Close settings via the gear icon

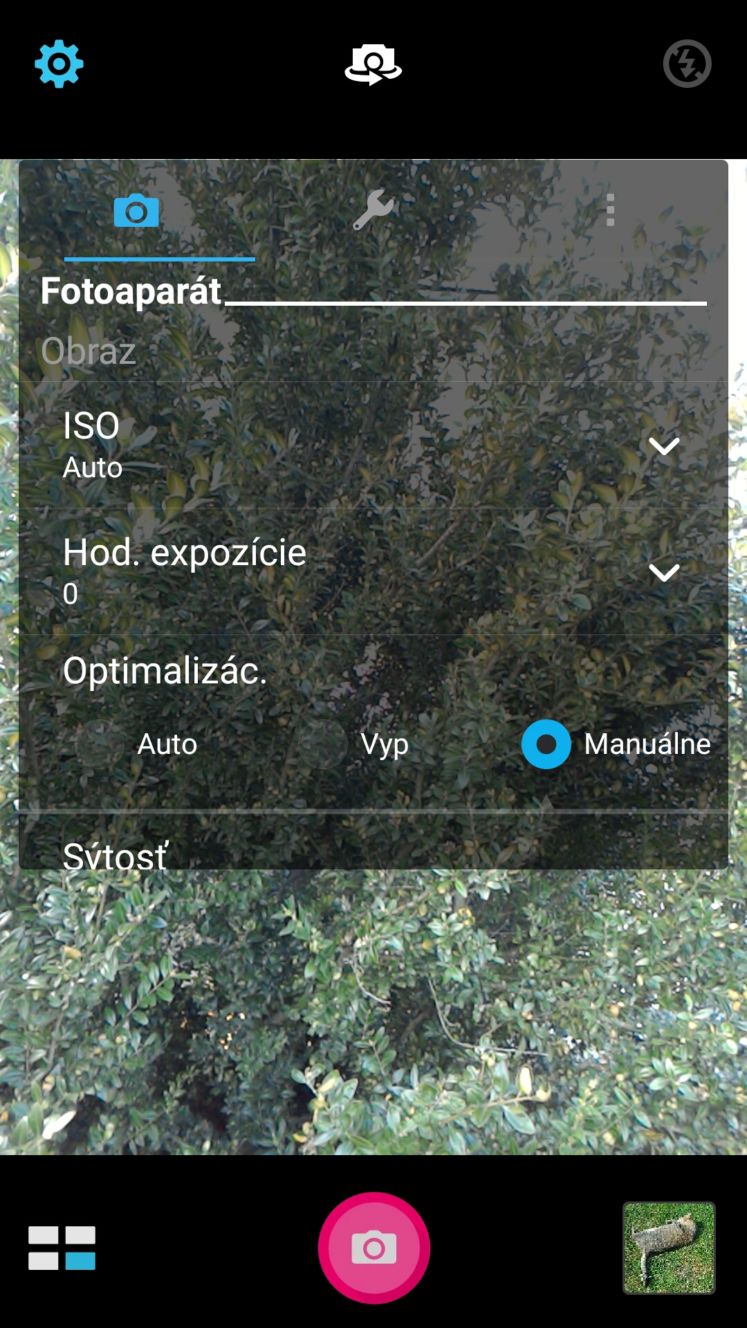pos(59,65)
